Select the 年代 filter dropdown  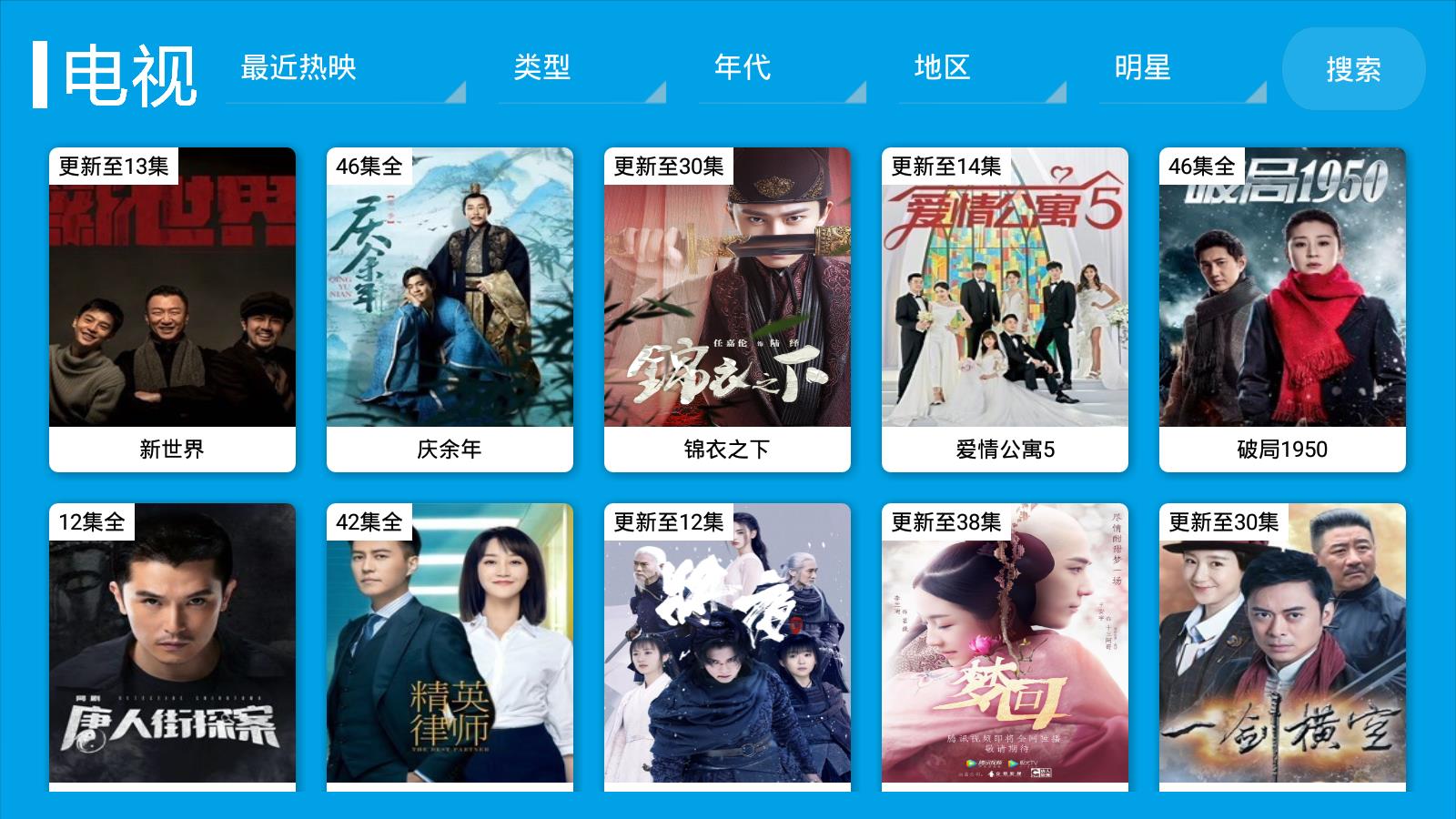point(783,68)
